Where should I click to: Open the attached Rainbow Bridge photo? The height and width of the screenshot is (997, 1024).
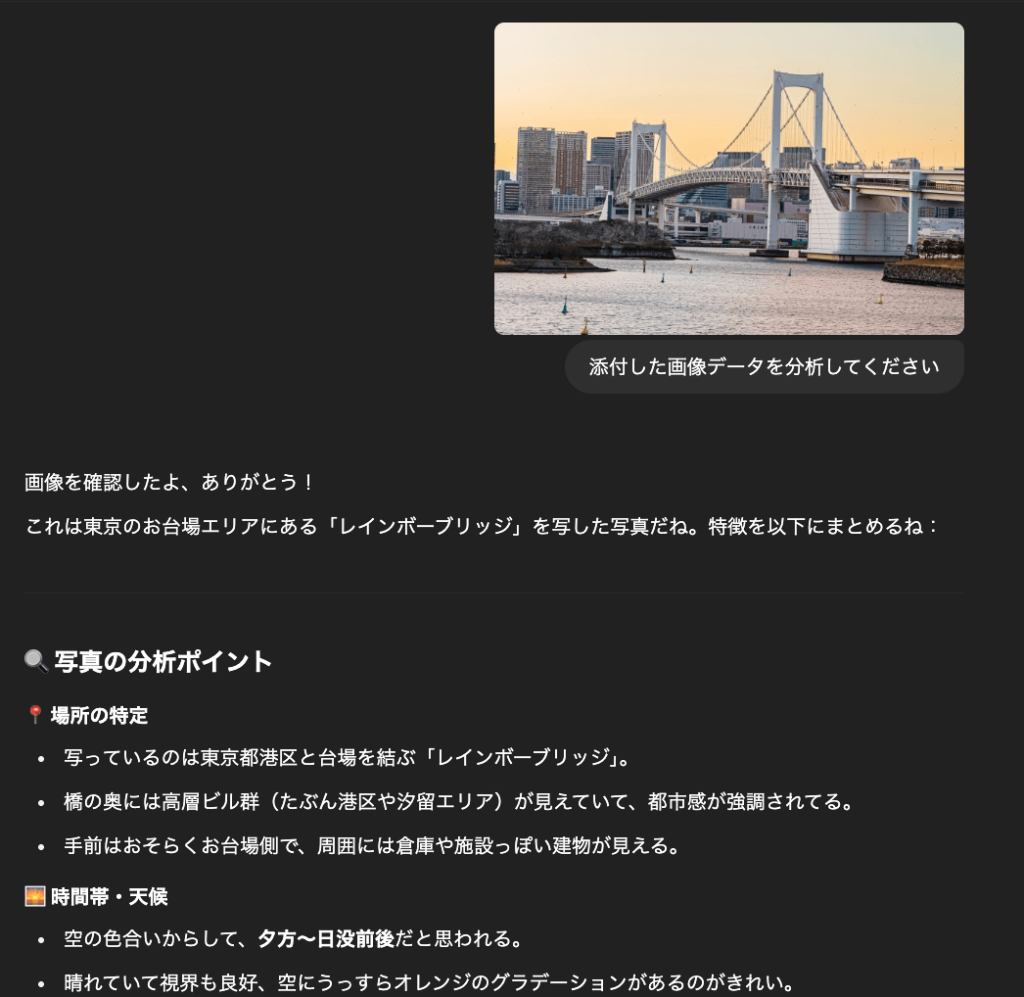pyautogui.click(x=729, y=179)
